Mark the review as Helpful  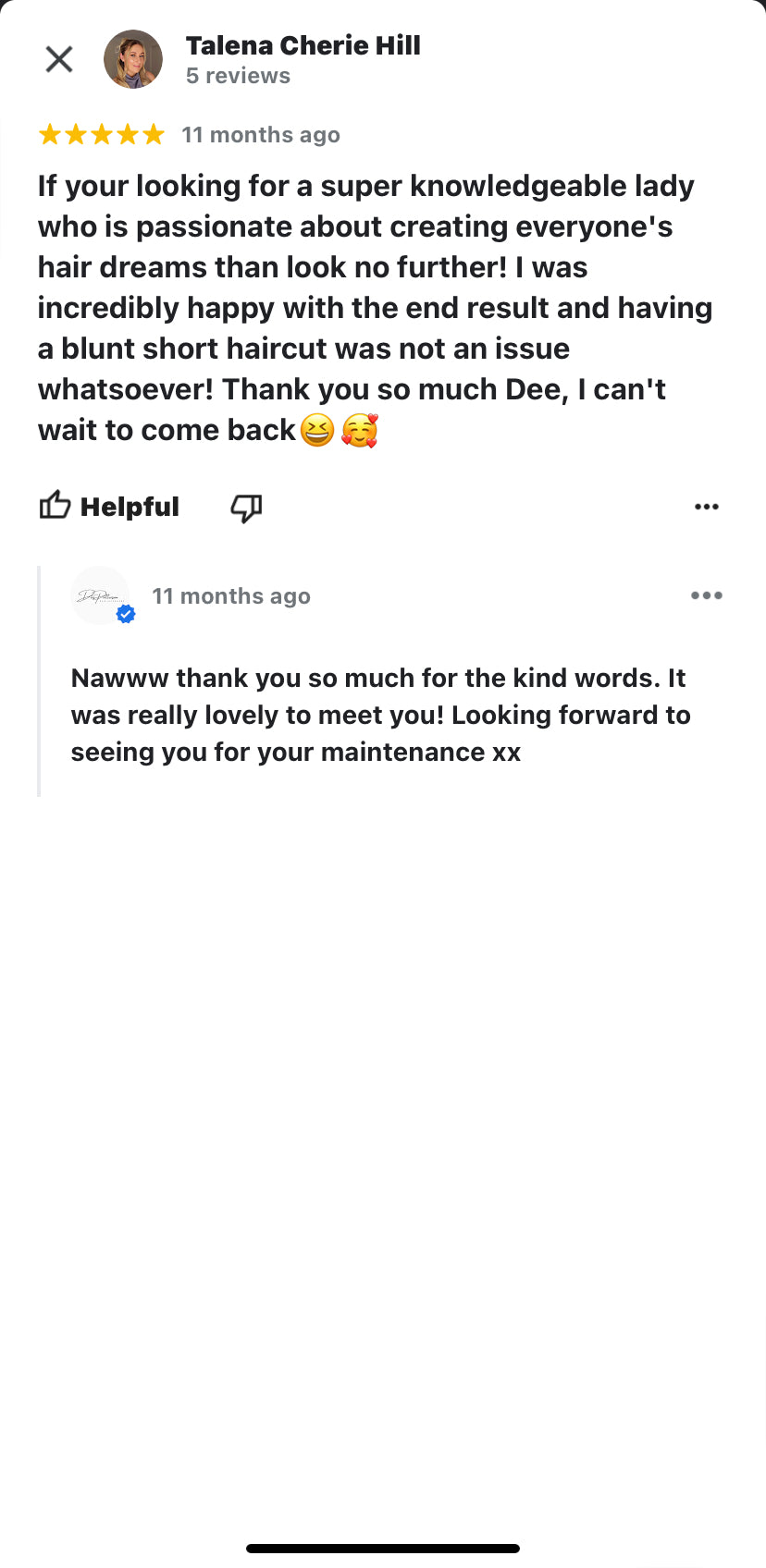pyautogui.click(x=109, y=507)
